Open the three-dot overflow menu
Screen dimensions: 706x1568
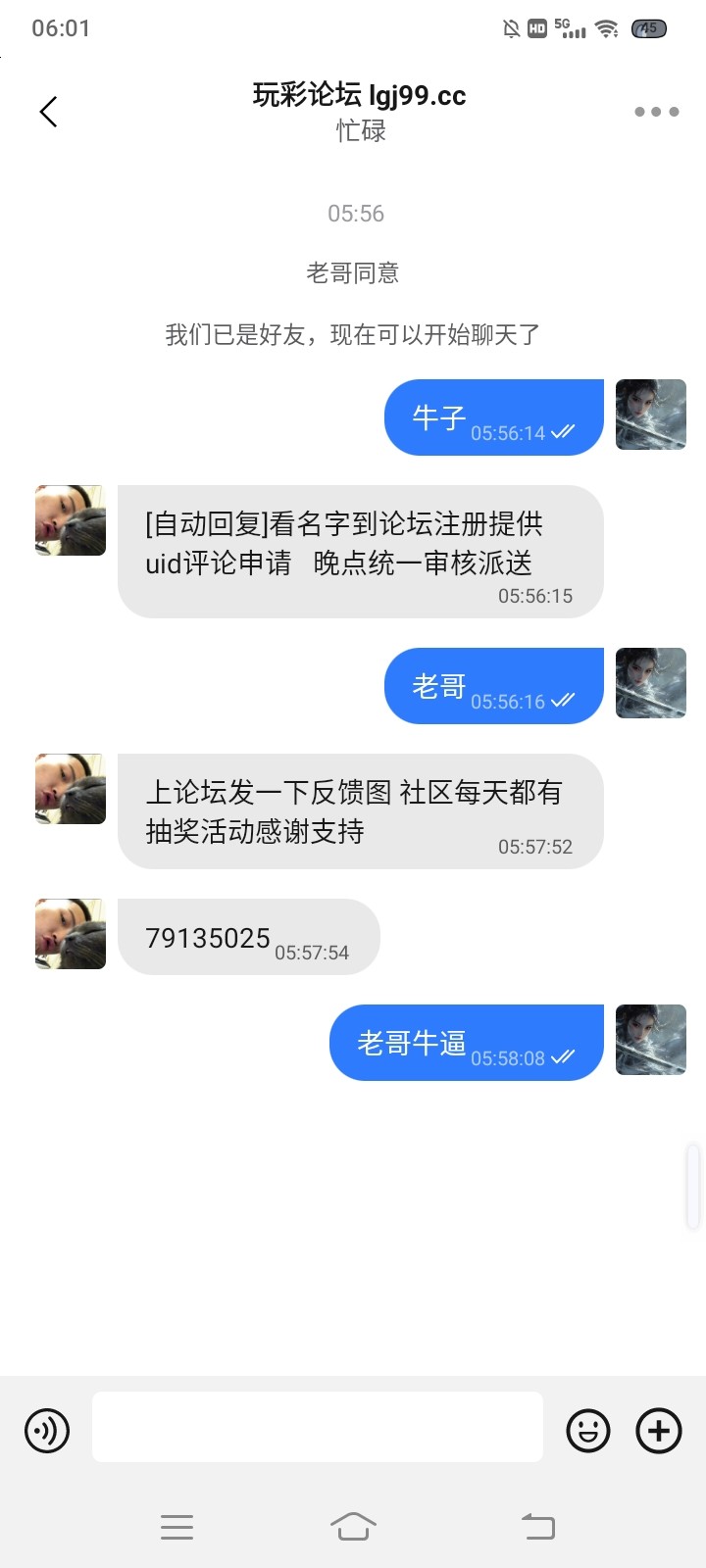click(656, 112)
